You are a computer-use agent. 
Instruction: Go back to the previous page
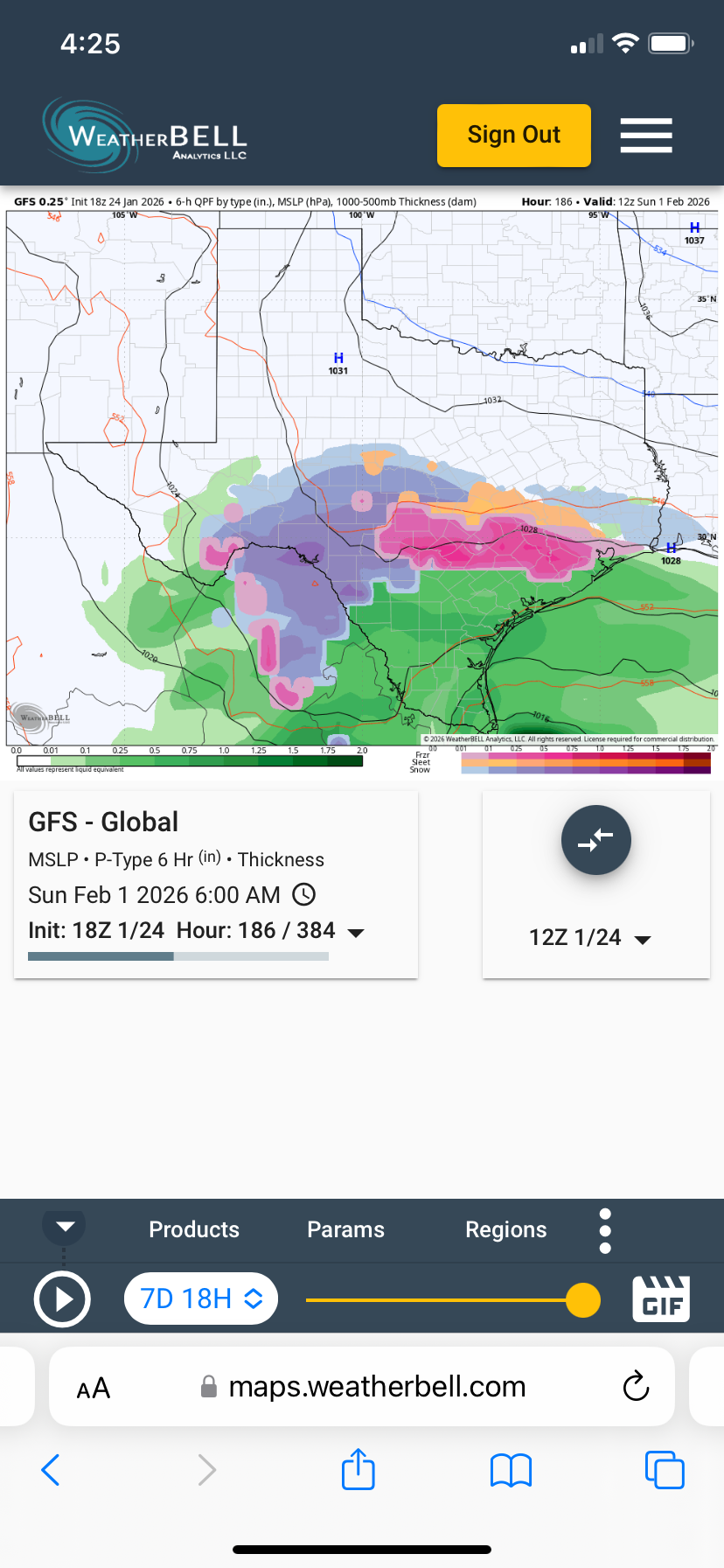(x=51, y=1470)
